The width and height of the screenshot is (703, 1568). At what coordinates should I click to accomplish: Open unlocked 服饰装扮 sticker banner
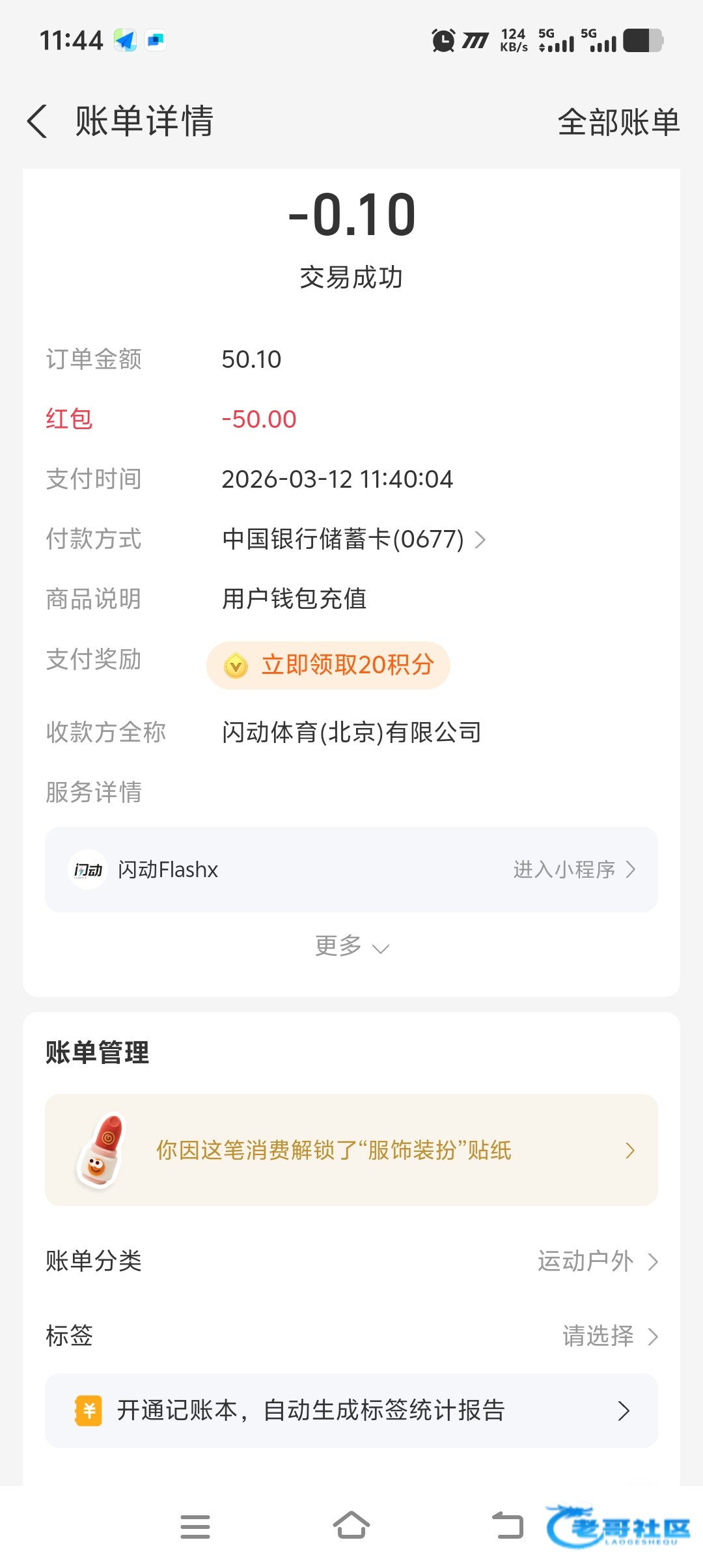[x=351, y=1151]
